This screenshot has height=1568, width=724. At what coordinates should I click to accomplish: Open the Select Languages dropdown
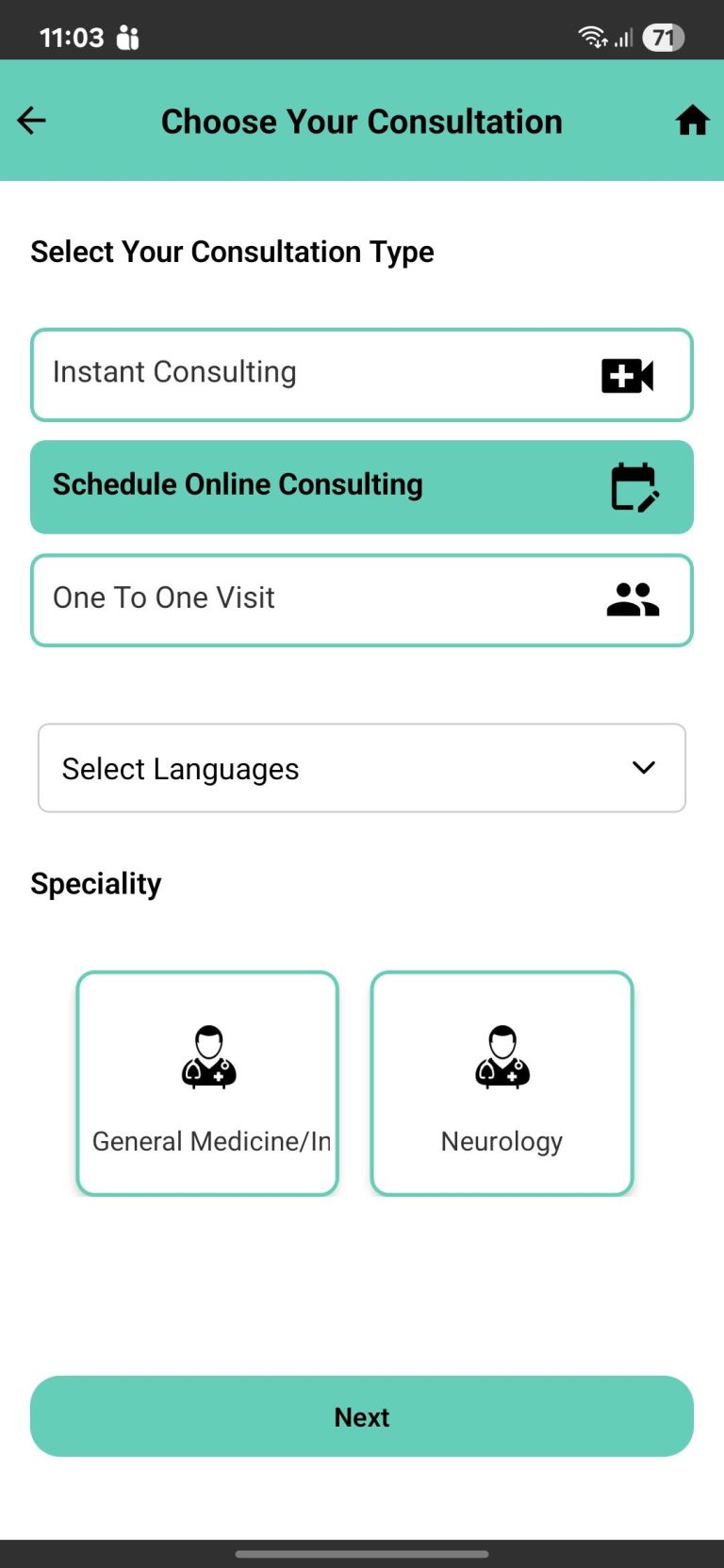362,768
